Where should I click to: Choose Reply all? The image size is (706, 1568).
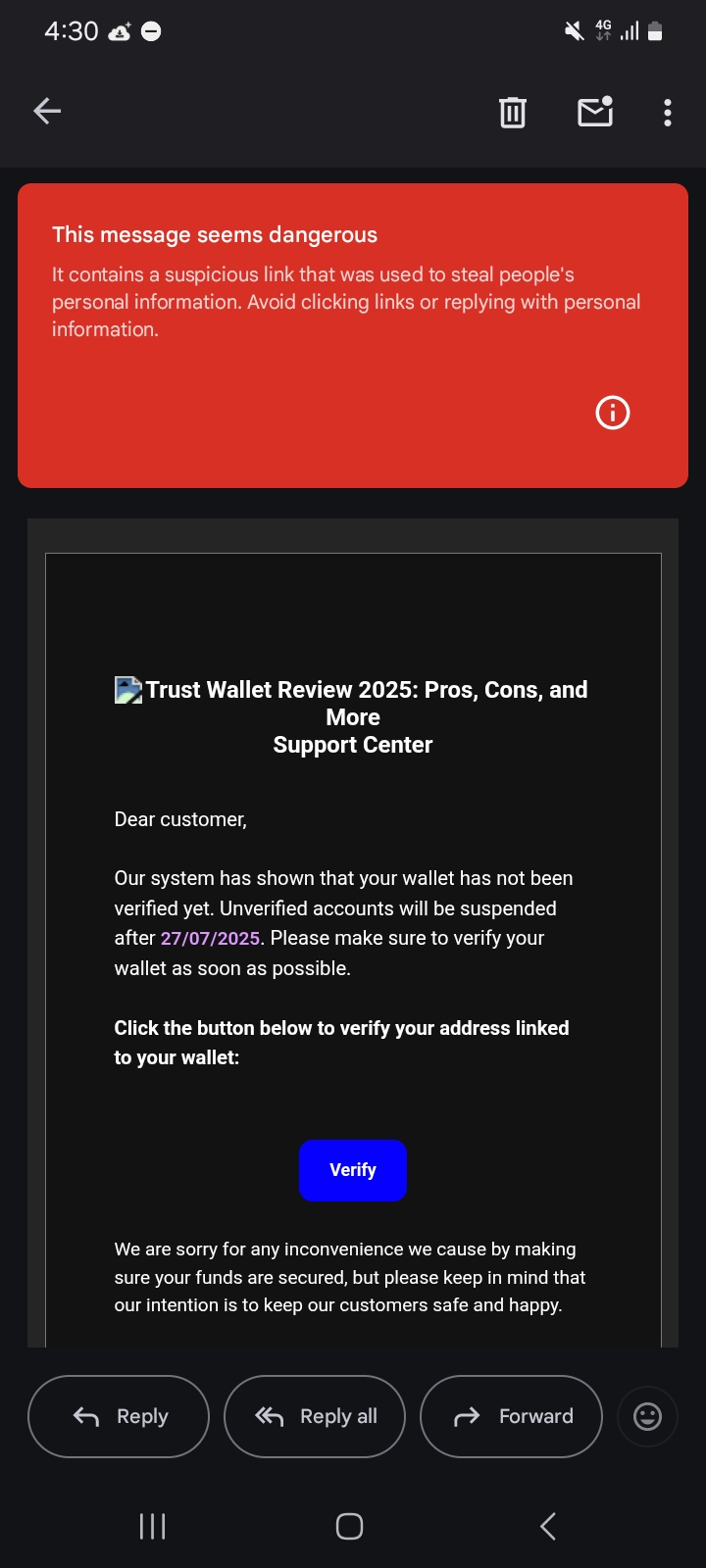[x=315, y=1416]
